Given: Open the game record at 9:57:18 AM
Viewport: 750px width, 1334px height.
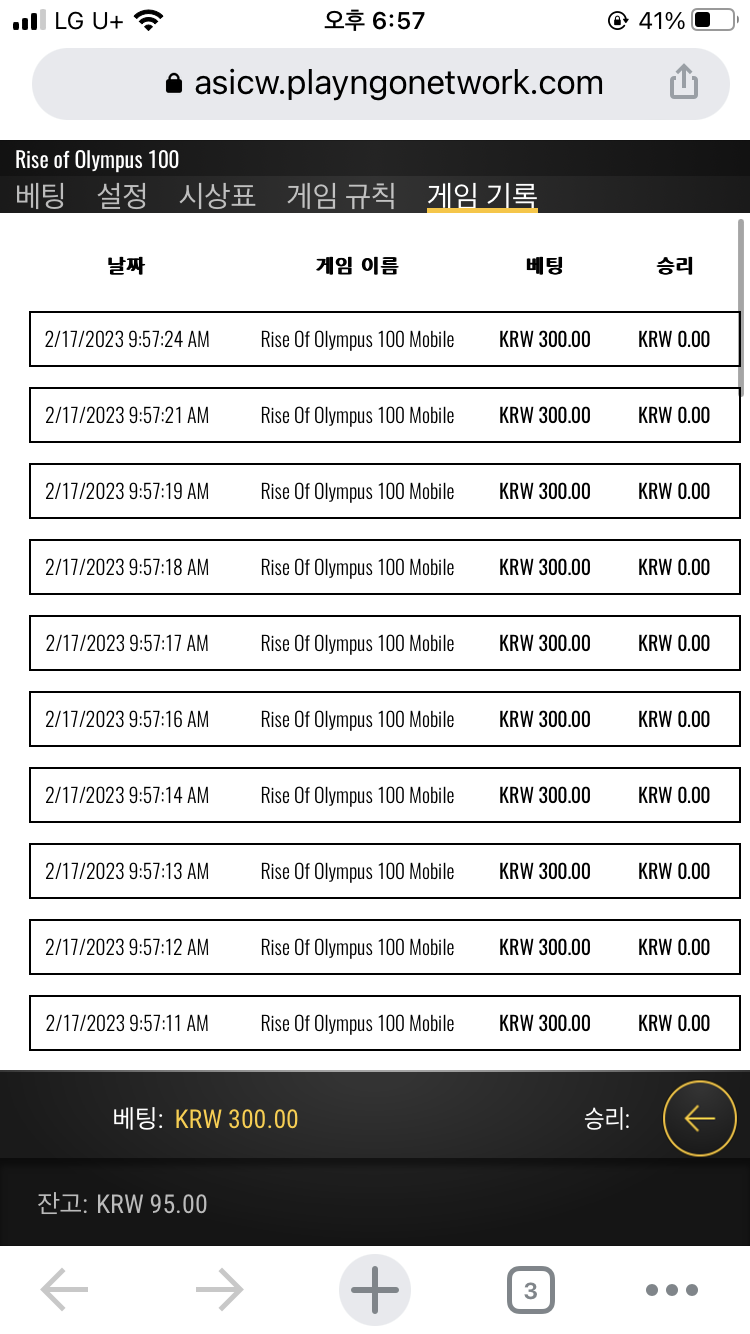Looking at the screenshot, I should pyautogui.click(x=385, y=567).
